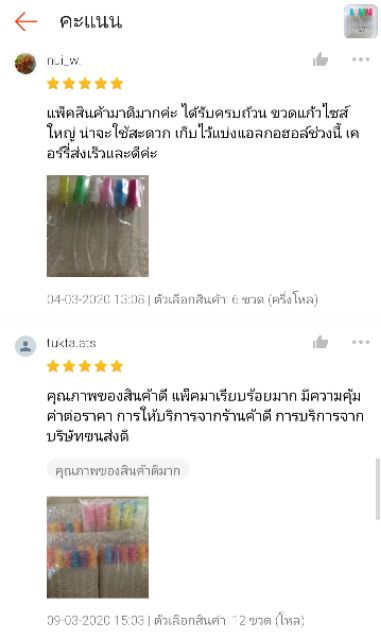Viewport: 381px width, 640px height.
Task: Select the คุณภาพของสินค้าดีมาก tag chip
Action: point(118,471)
